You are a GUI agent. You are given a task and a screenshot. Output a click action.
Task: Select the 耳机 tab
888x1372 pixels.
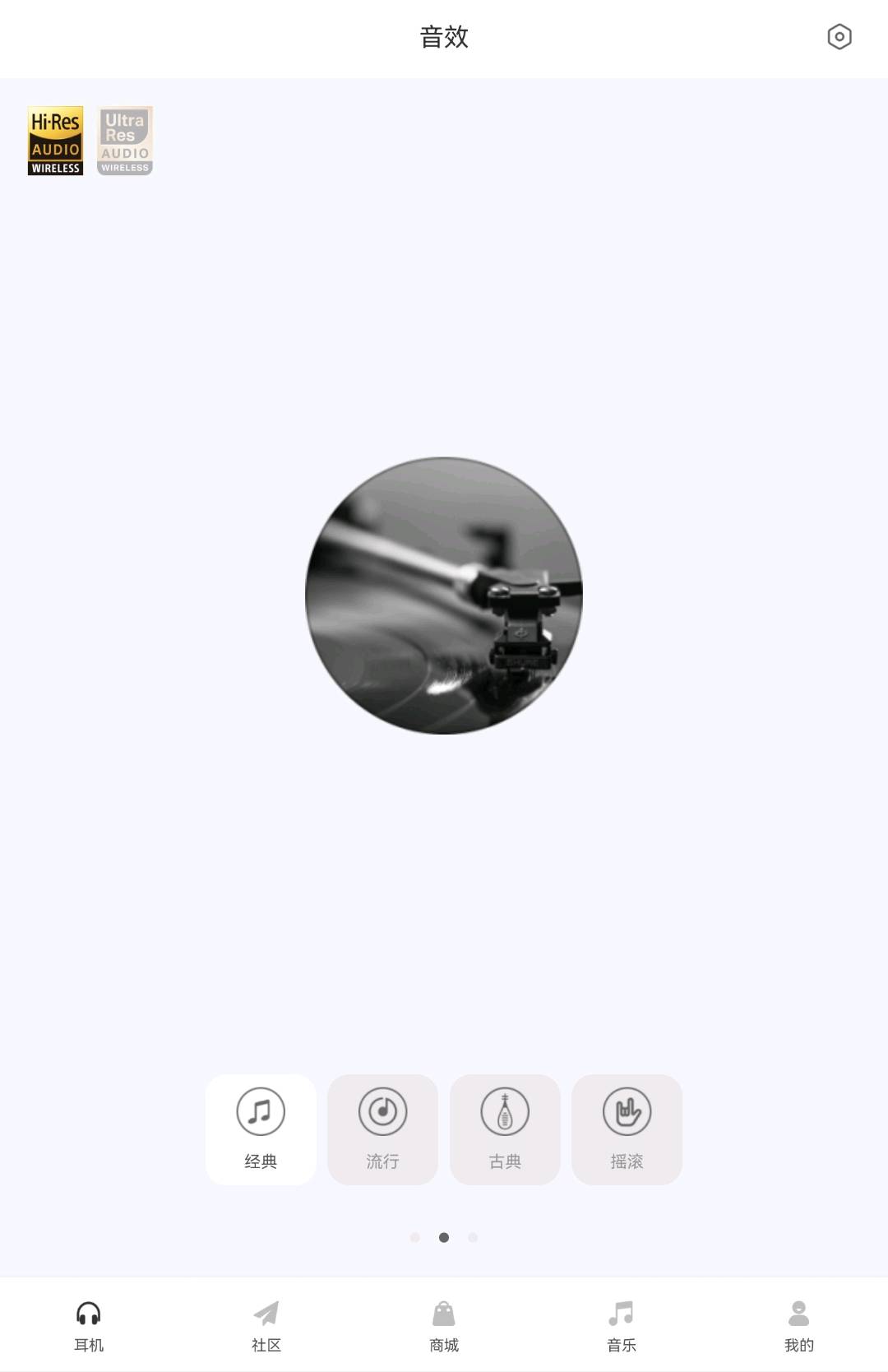pos(89,1325)
